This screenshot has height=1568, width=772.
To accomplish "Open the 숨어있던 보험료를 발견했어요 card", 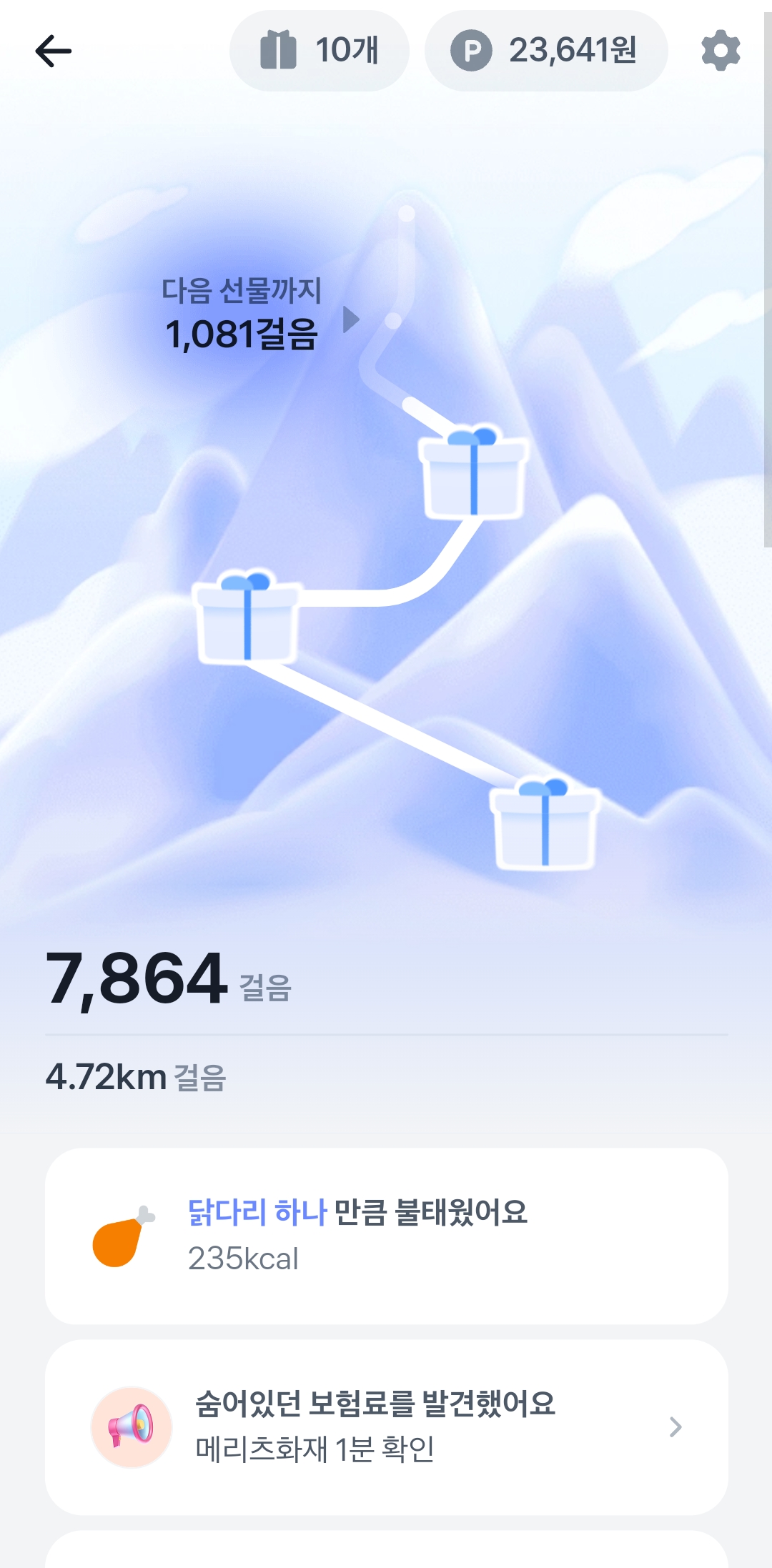I will [x=386, y=1426].
